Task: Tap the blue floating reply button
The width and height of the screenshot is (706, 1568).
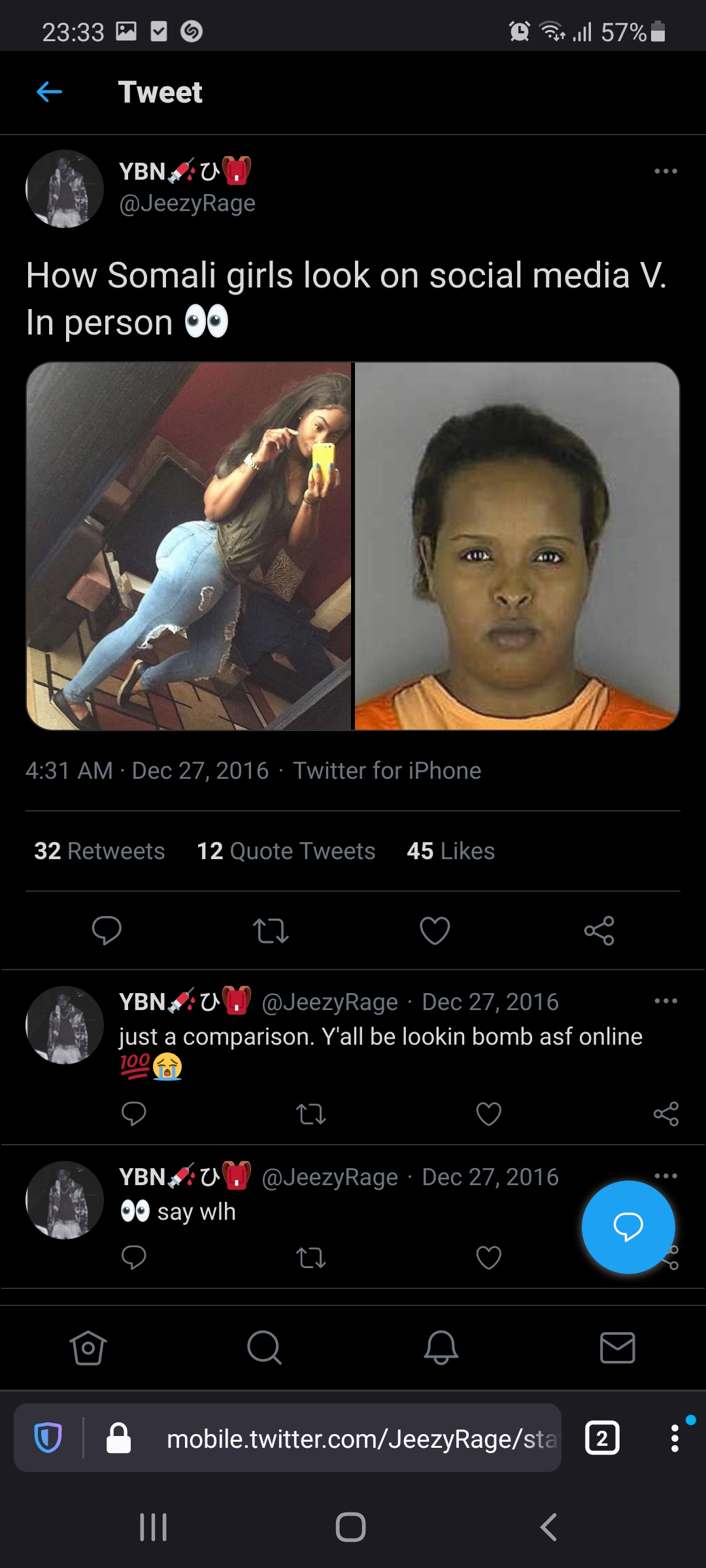Action: [628, 1227]
